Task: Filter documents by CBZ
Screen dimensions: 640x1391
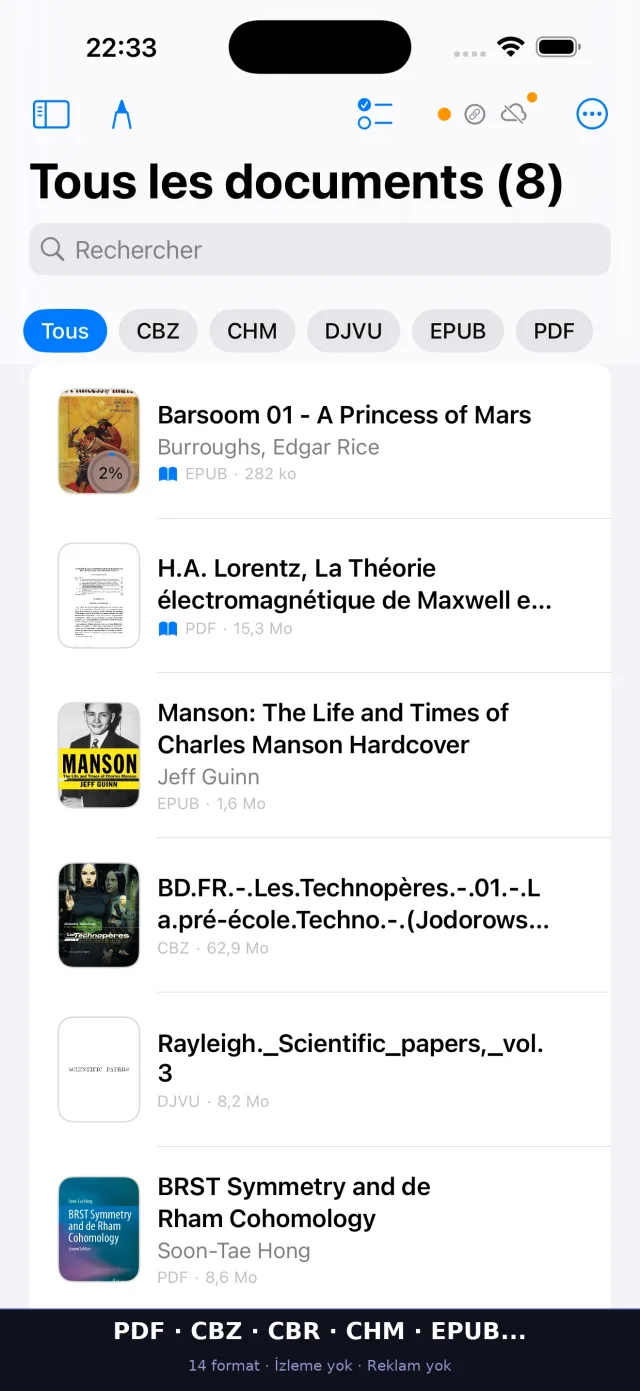Action: click(x=158, y=331)
